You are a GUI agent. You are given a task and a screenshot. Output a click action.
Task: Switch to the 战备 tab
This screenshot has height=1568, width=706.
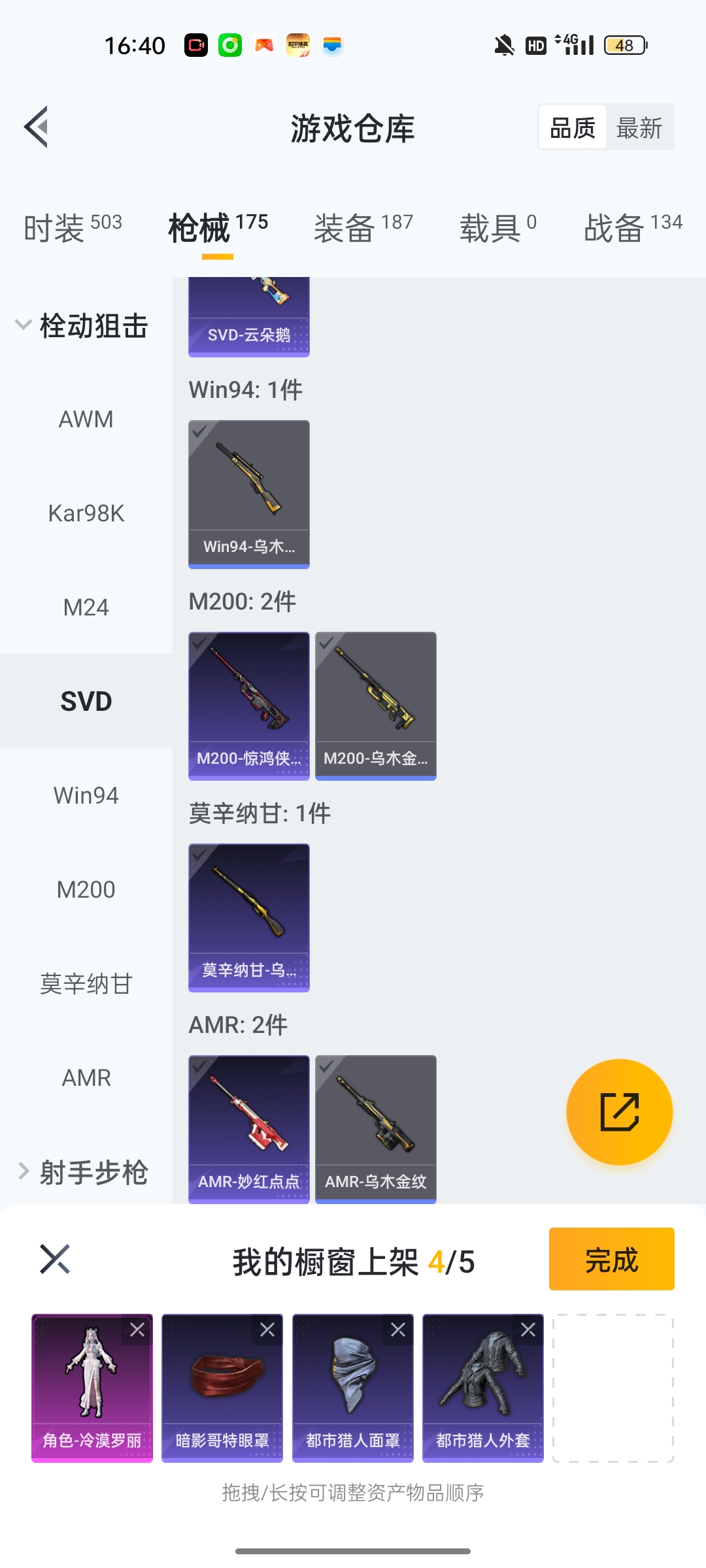point(632,228)
